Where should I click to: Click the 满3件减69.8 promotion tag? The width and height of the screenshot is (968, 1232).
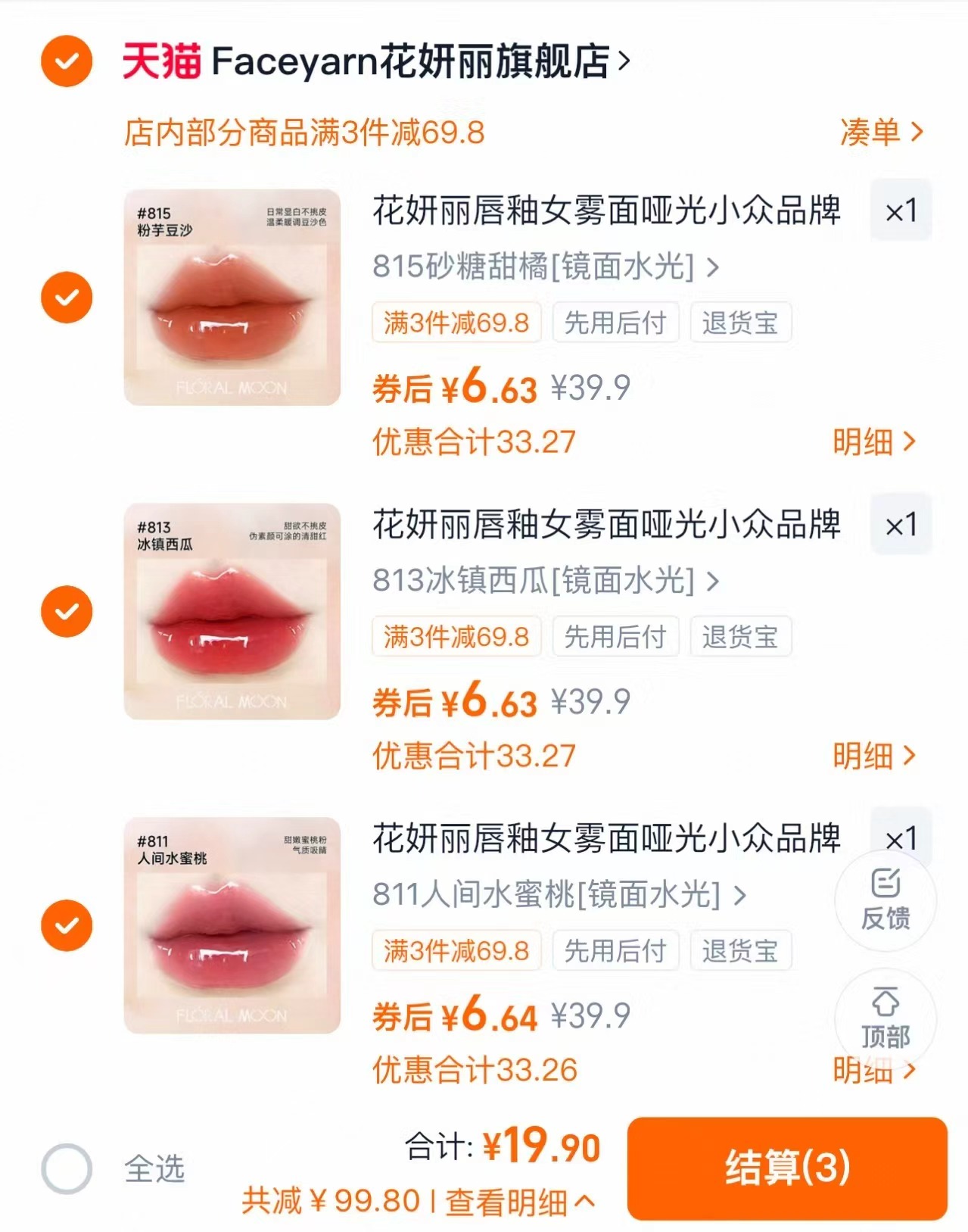tap(456, 323)
